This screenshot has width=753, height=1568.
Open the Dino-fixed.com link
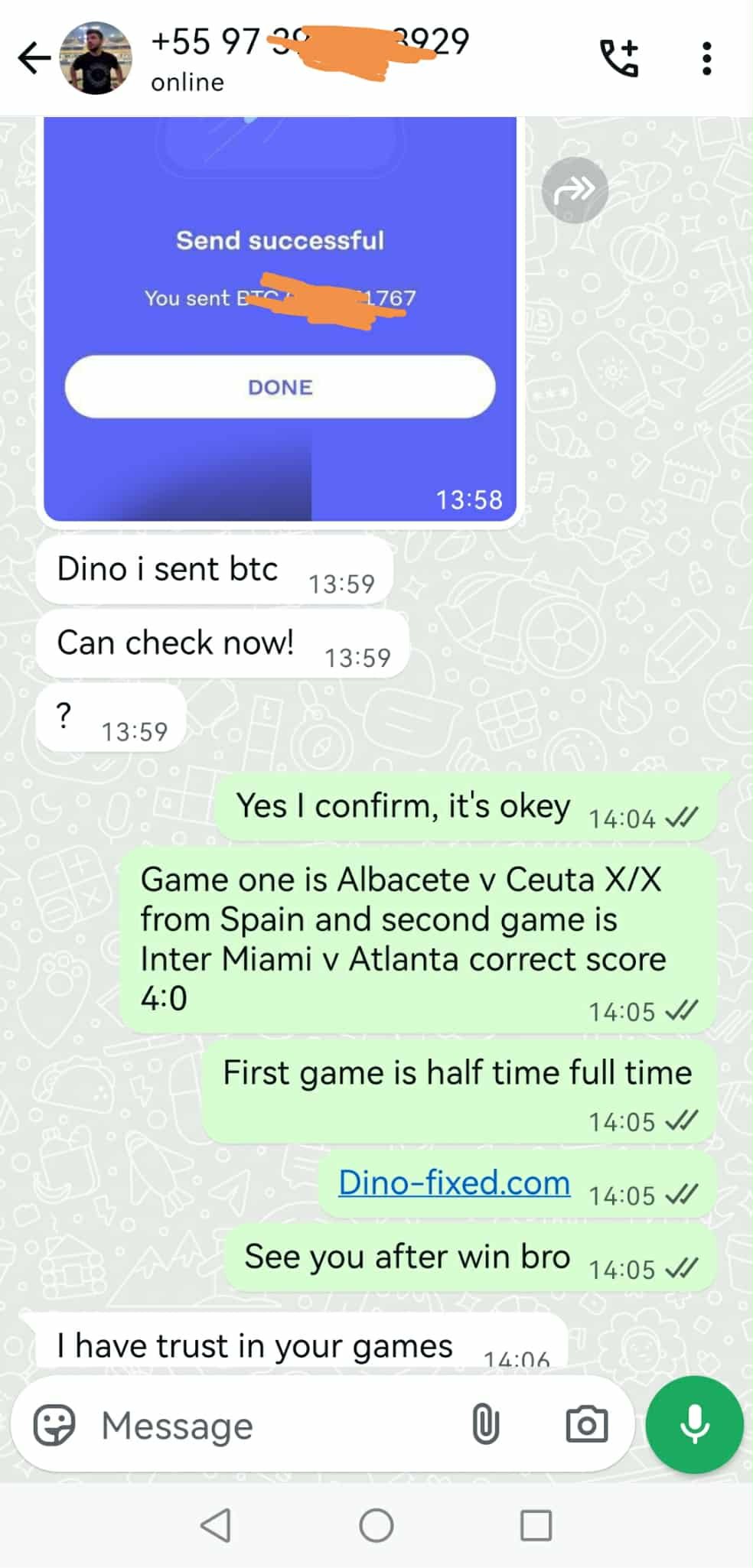coord(454,1183)
